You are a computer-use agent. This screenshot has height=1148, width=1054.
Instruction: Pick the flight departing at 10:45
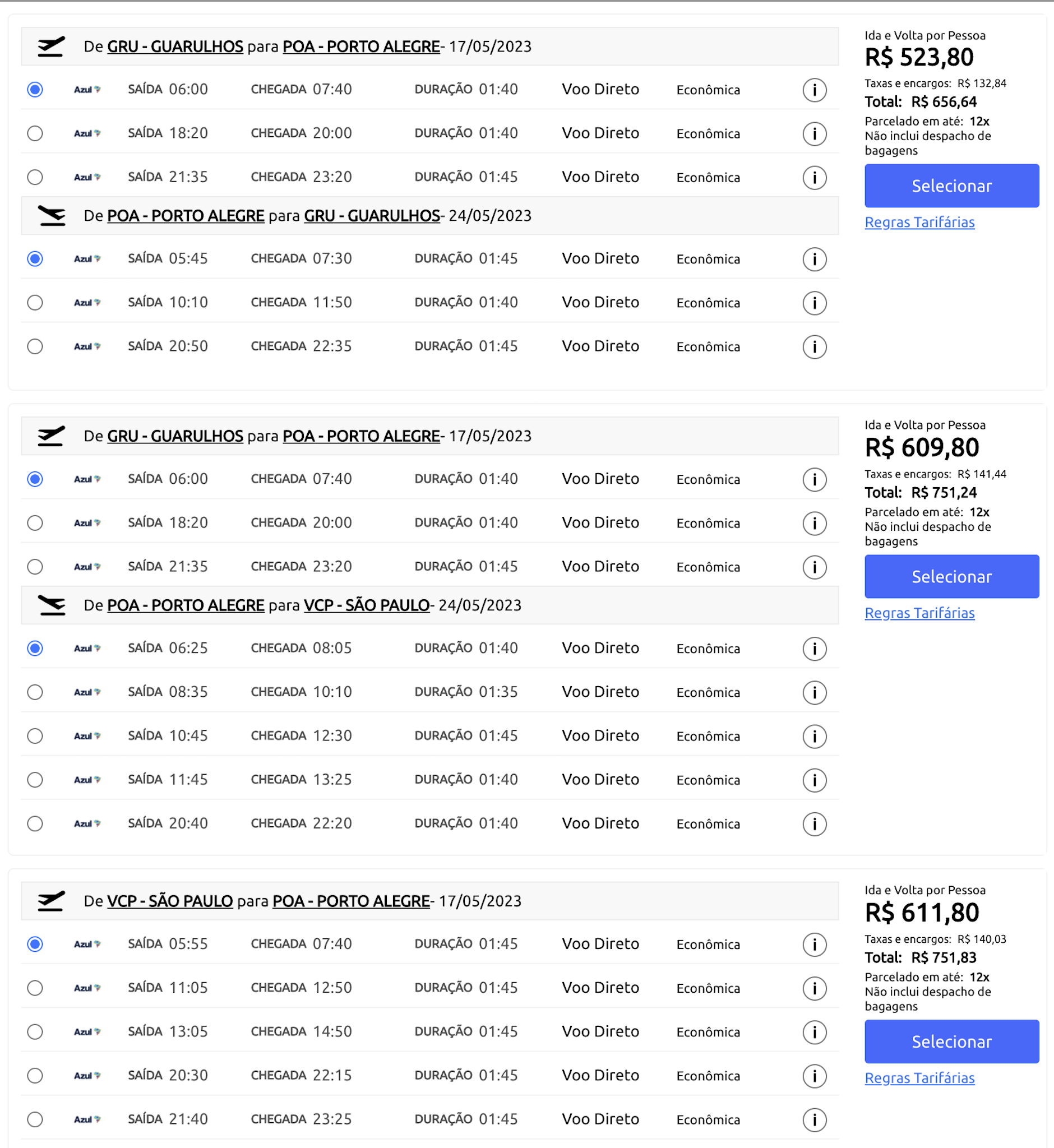point(35,735)
